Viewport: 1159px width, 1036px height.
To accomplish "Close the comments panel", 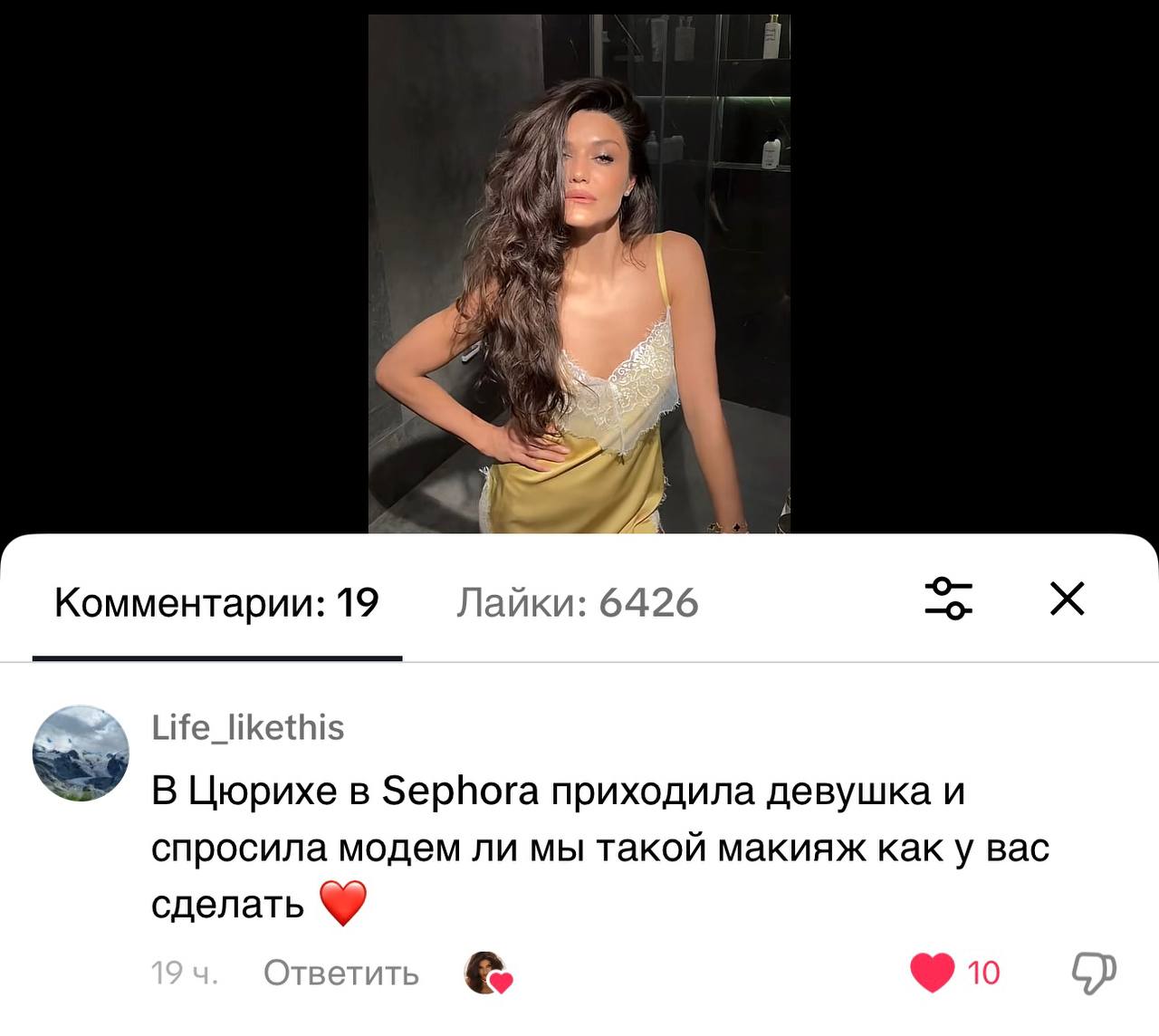I will 1067,599.
